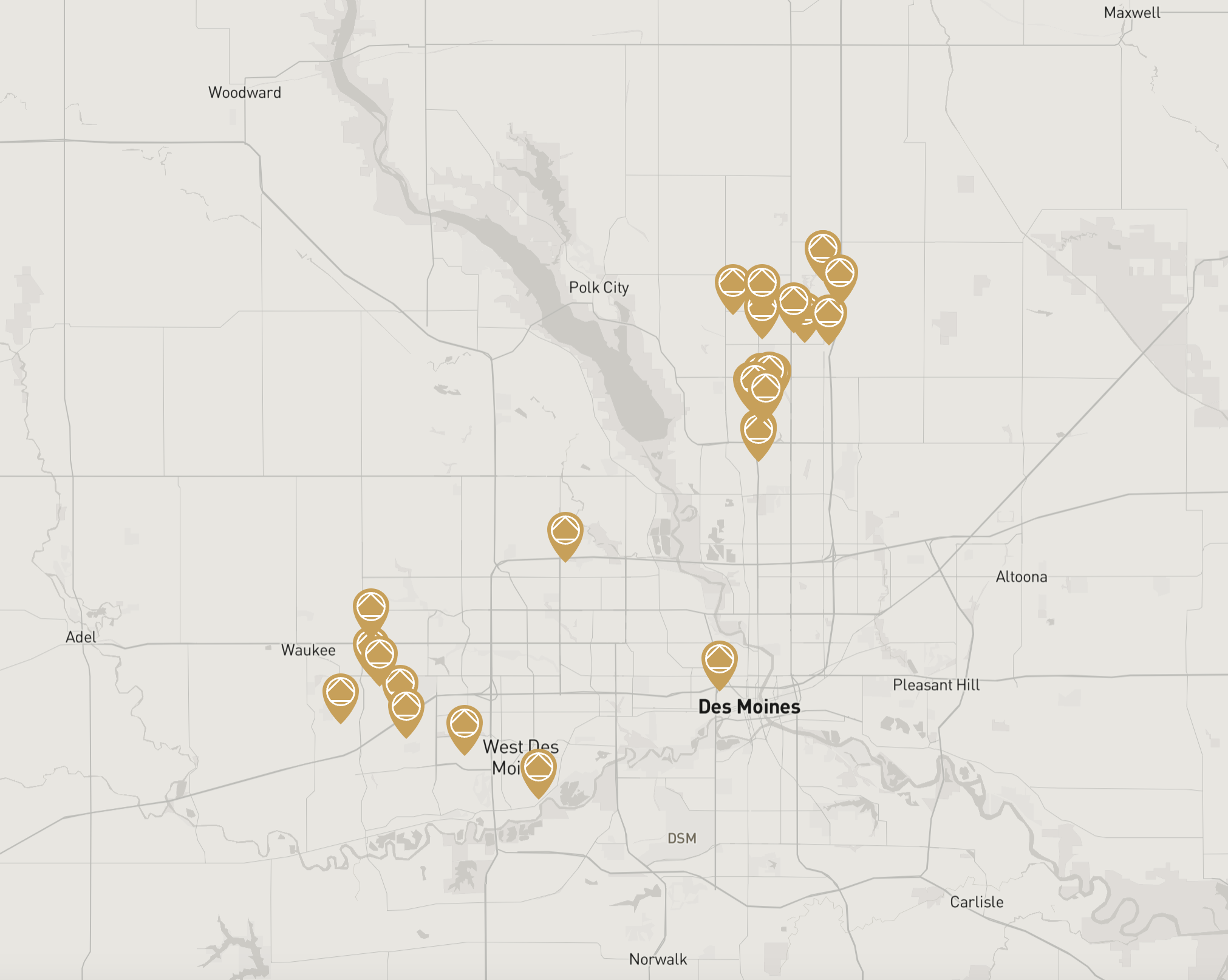1228x980 pixels.
Task: Select the pin nearest east of Polk City
Action: tap(732, 284)
